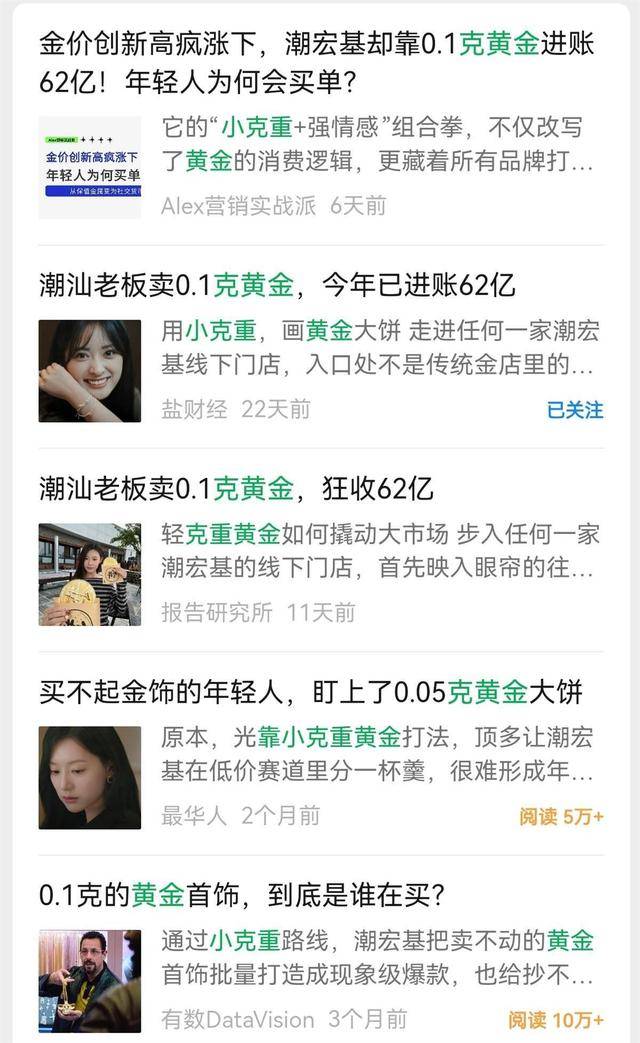Open article 买不起金饰的年轻人盯上0.05克黄金大饼
640x1043 pixels.
[310, 692]
